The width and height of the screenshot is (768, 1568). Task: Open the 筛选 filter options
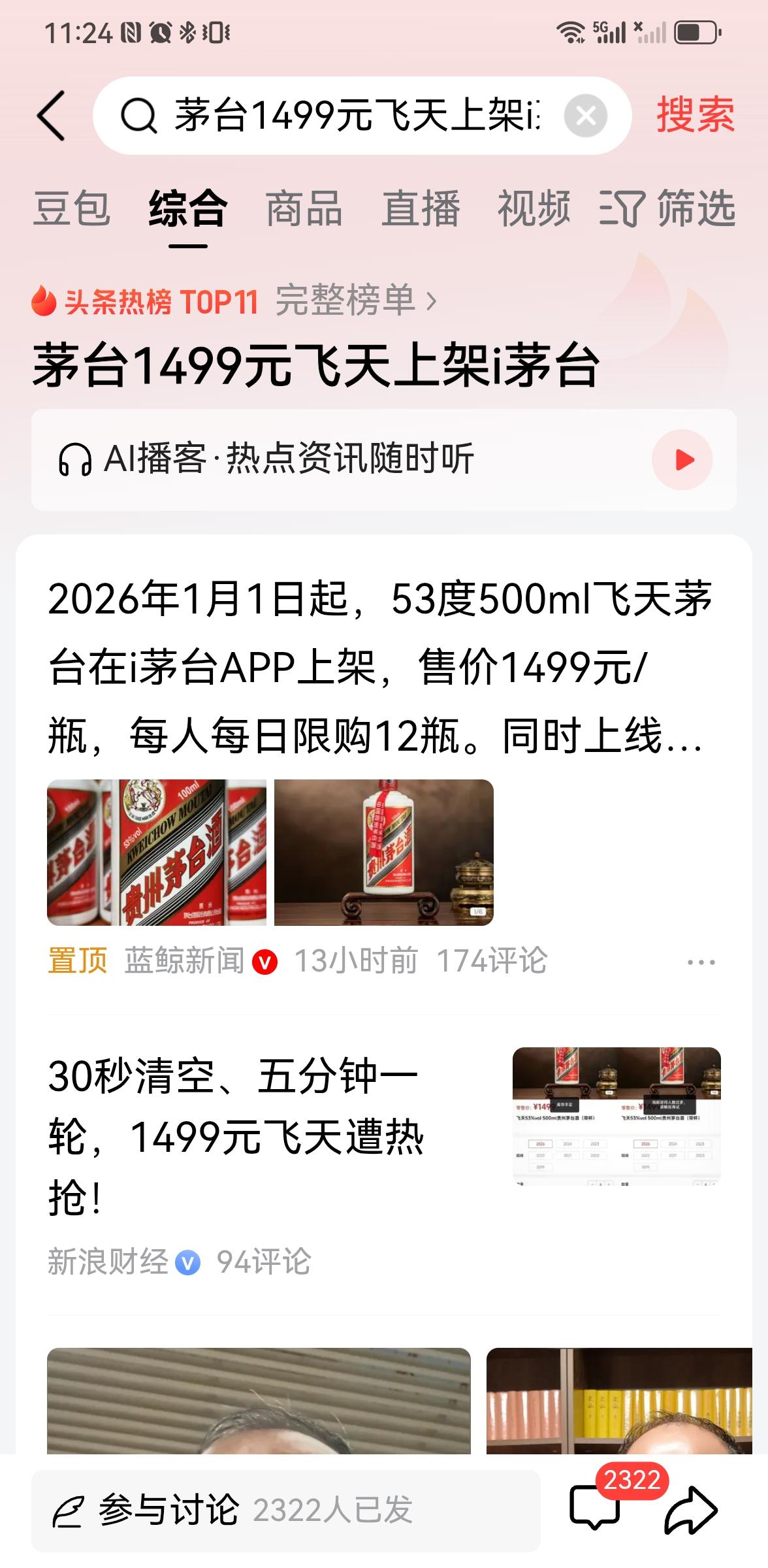[667, 208]
